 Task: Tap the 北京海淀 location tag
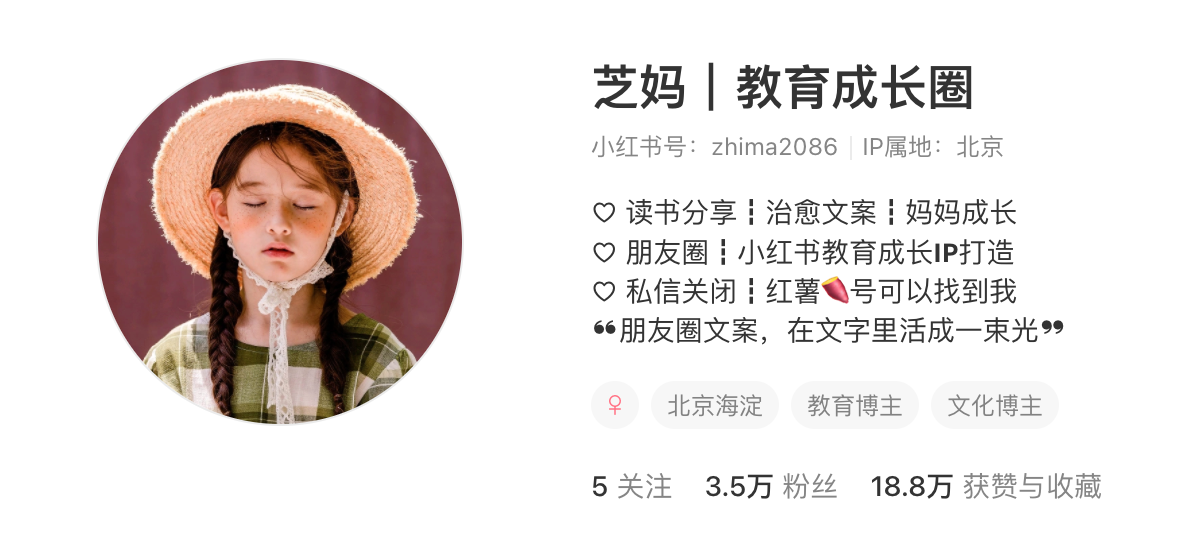[714, 406]
